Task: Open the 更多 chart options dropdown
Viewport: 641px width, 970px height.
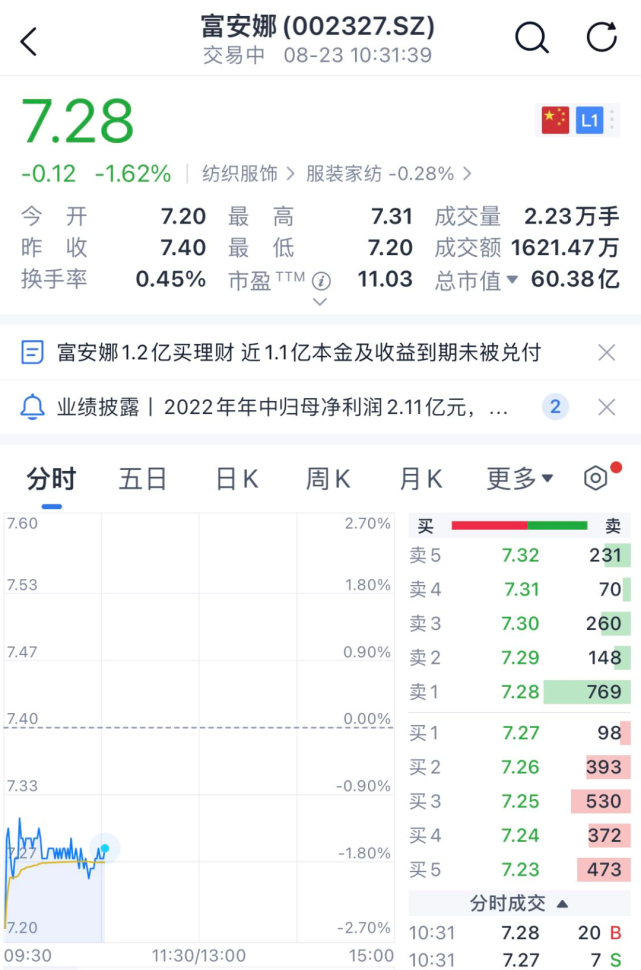Action: pyautogui.click(x=519, y=479)
